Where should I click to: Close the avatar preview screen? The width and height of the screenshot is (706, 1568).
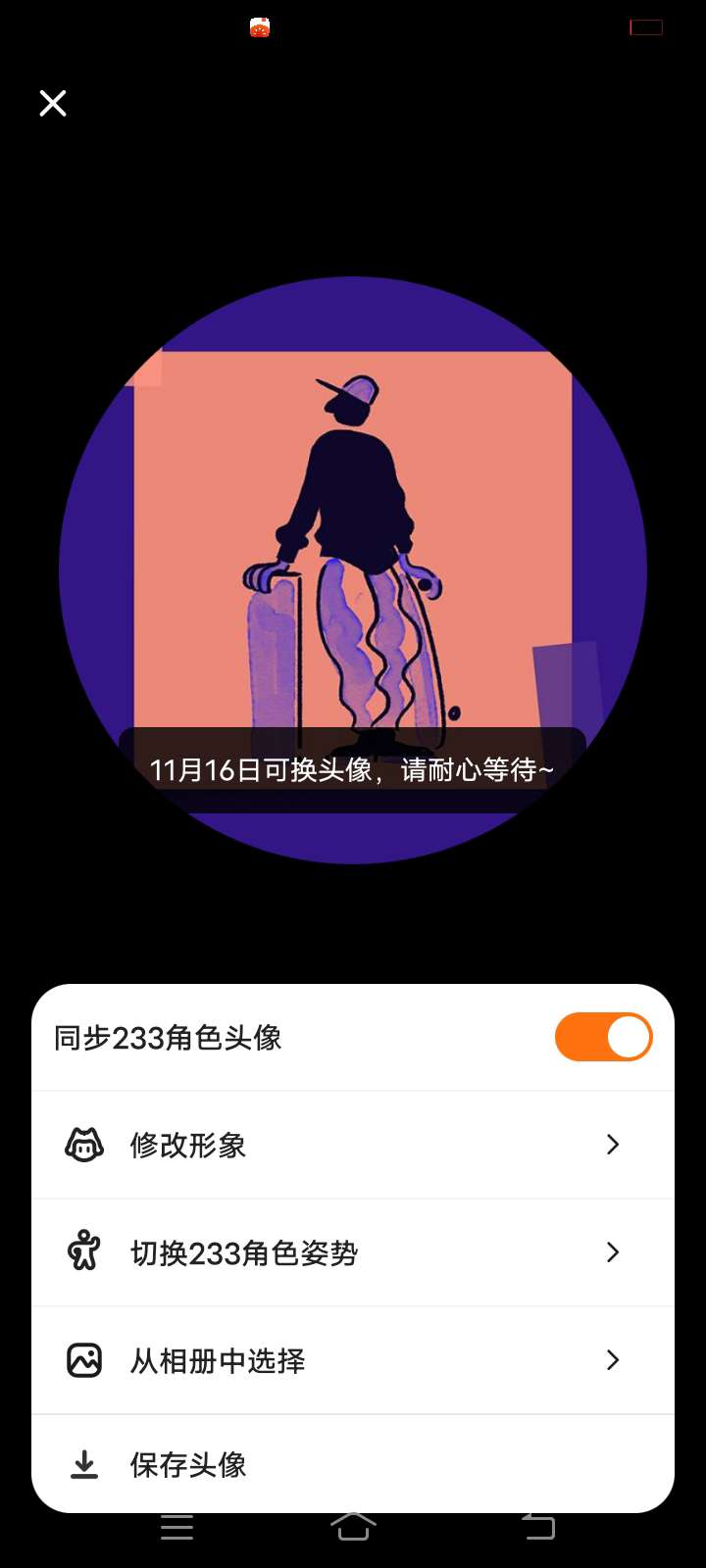coord(53,103)
